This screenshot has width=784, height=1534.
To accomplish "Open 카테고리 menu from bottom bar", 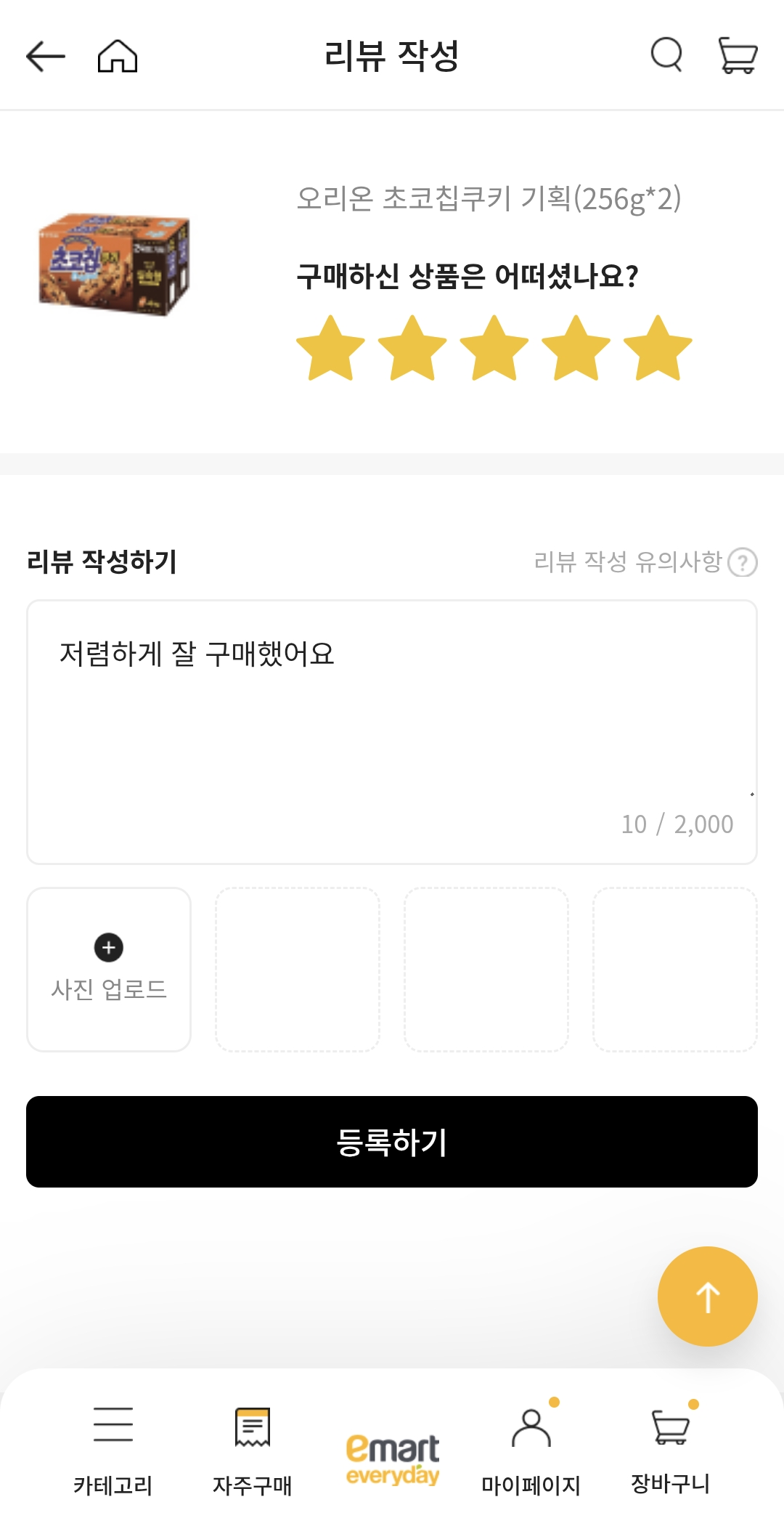I will 113,1449.
